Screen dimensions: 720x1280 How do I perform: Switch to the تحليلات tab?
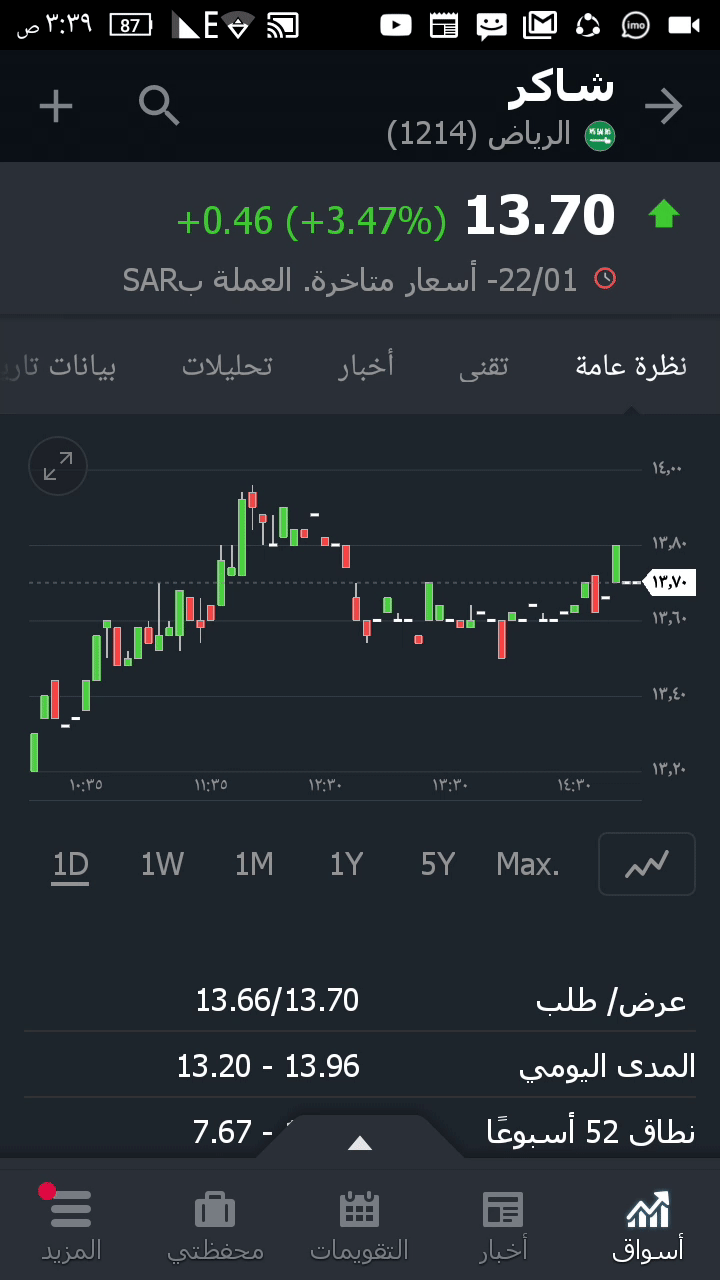(x=227, y=366)
